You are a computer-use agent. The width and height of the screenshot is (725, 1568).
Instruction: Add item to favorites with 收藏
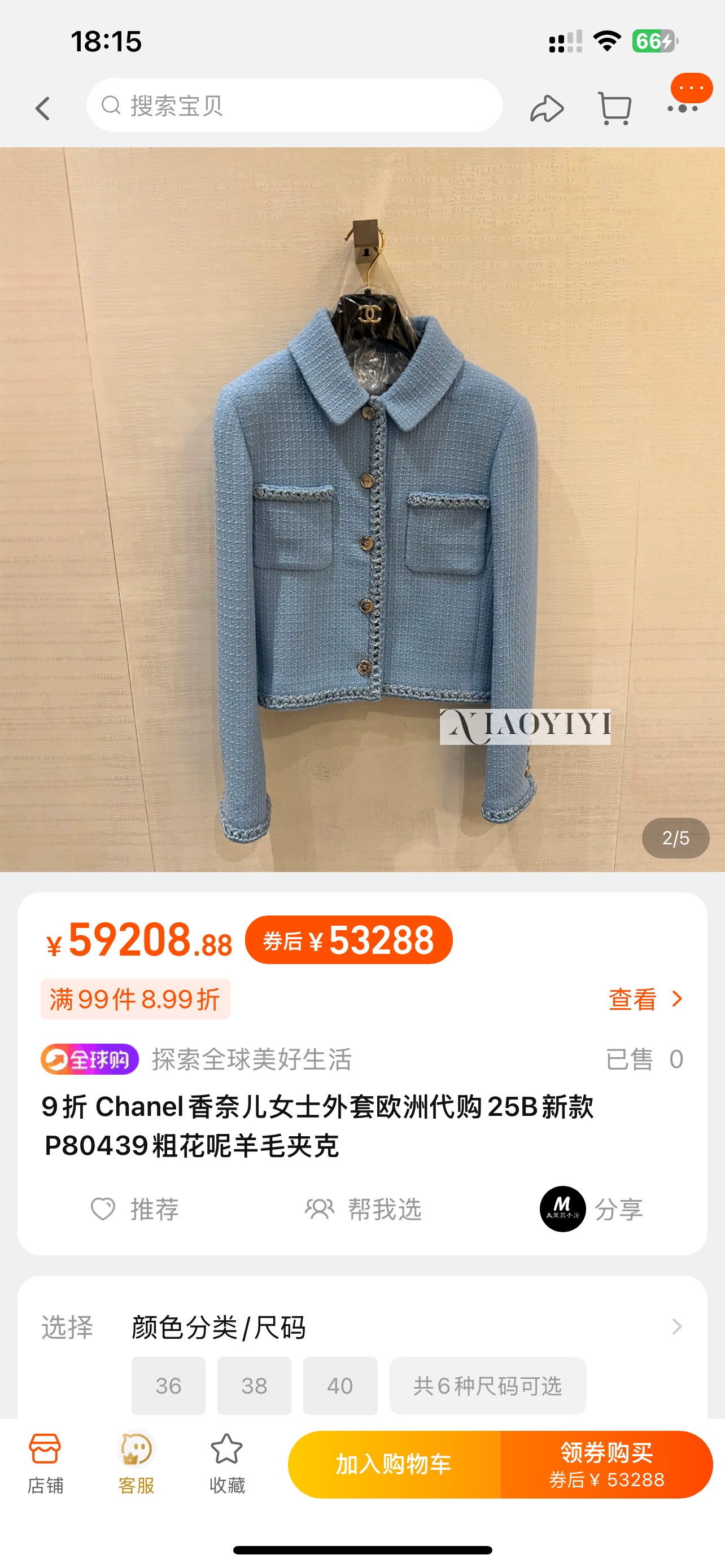click(227, 1464)
